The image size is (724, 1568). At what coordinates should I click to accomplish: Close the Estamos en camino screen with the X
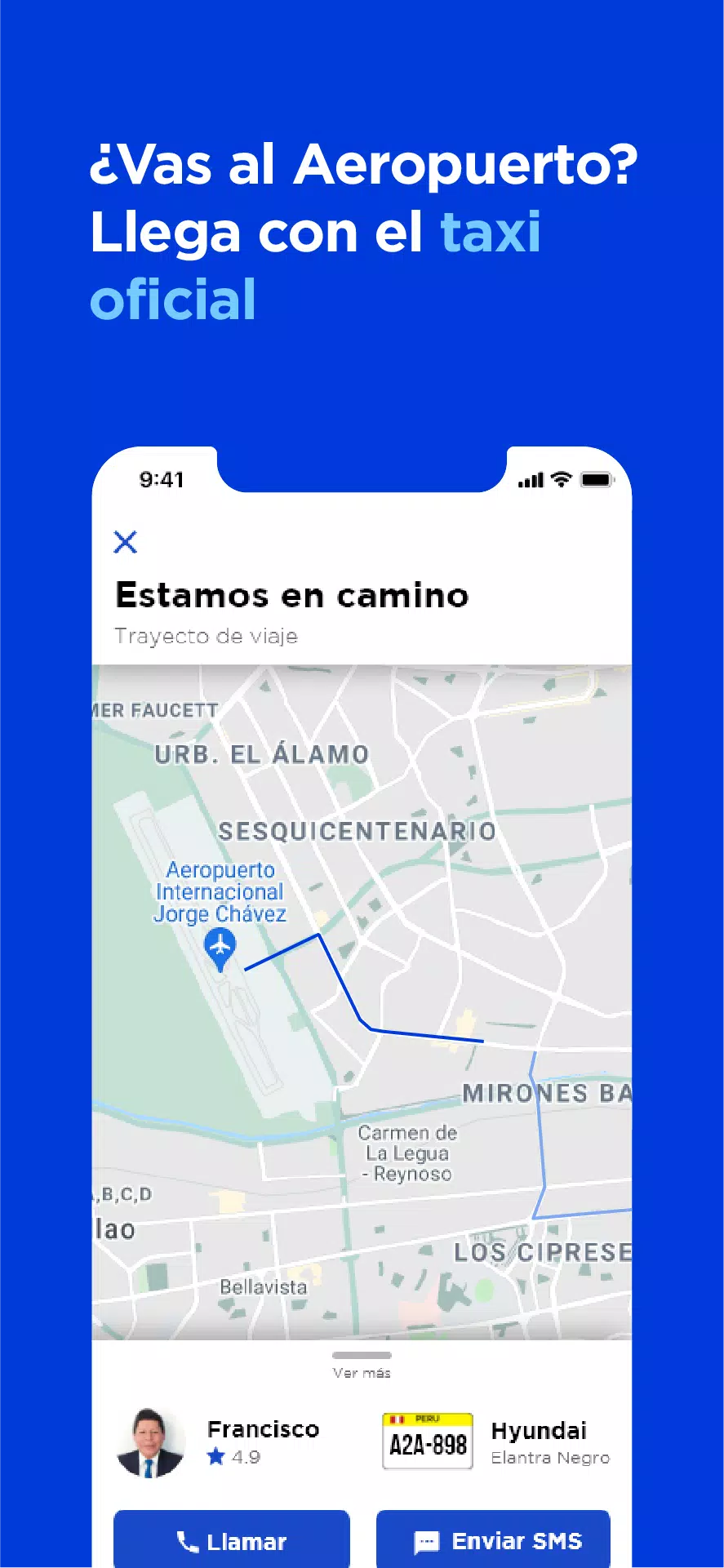click(126, 542)
